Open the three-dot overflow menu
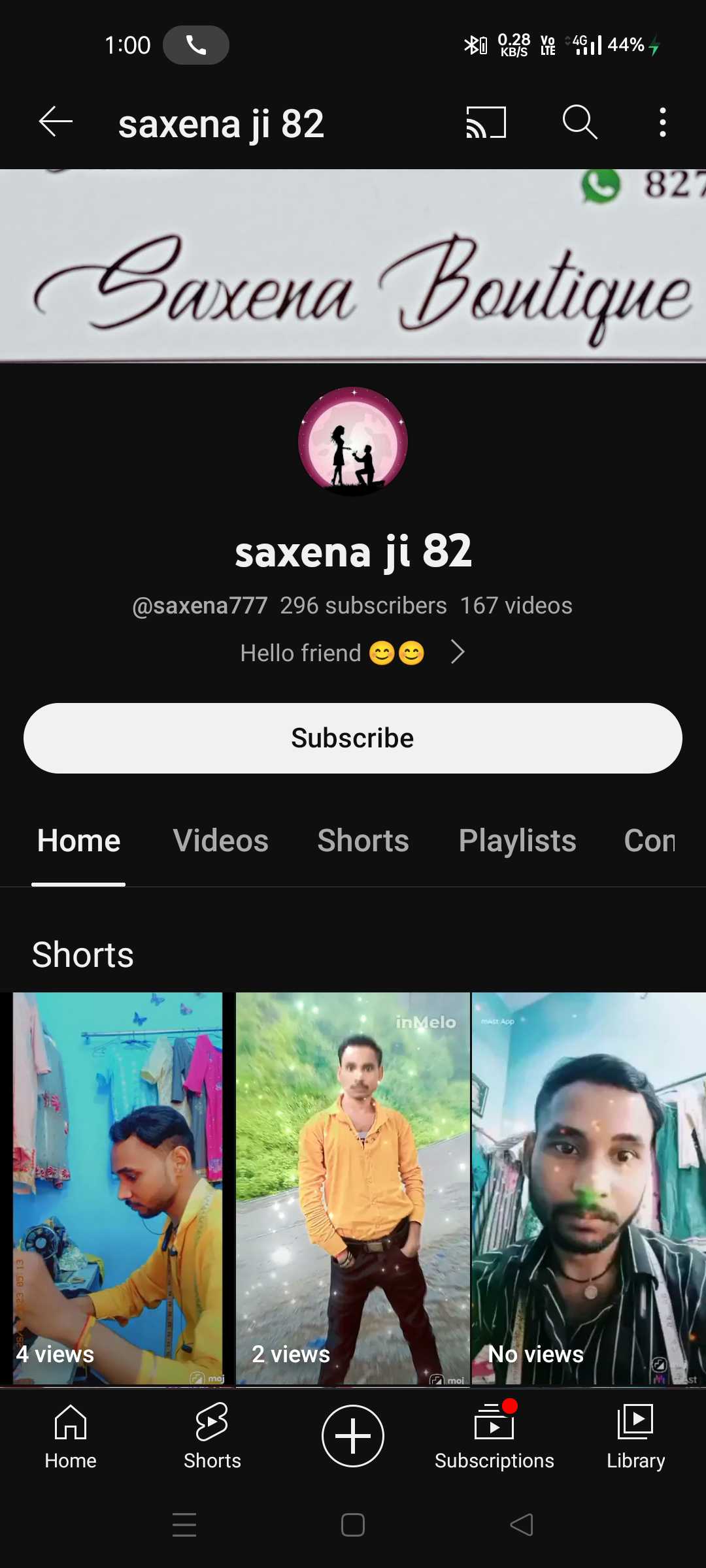706x1568 pixels. coord(663,122)
